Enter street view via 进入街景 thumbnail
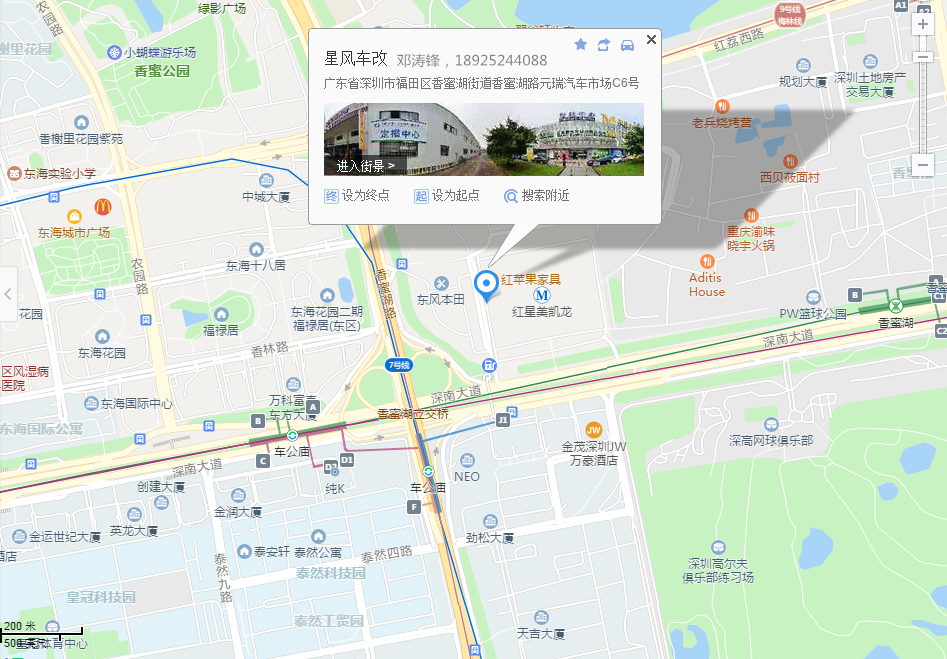Viewport: 947px width, 659px height. coord(366,165)
